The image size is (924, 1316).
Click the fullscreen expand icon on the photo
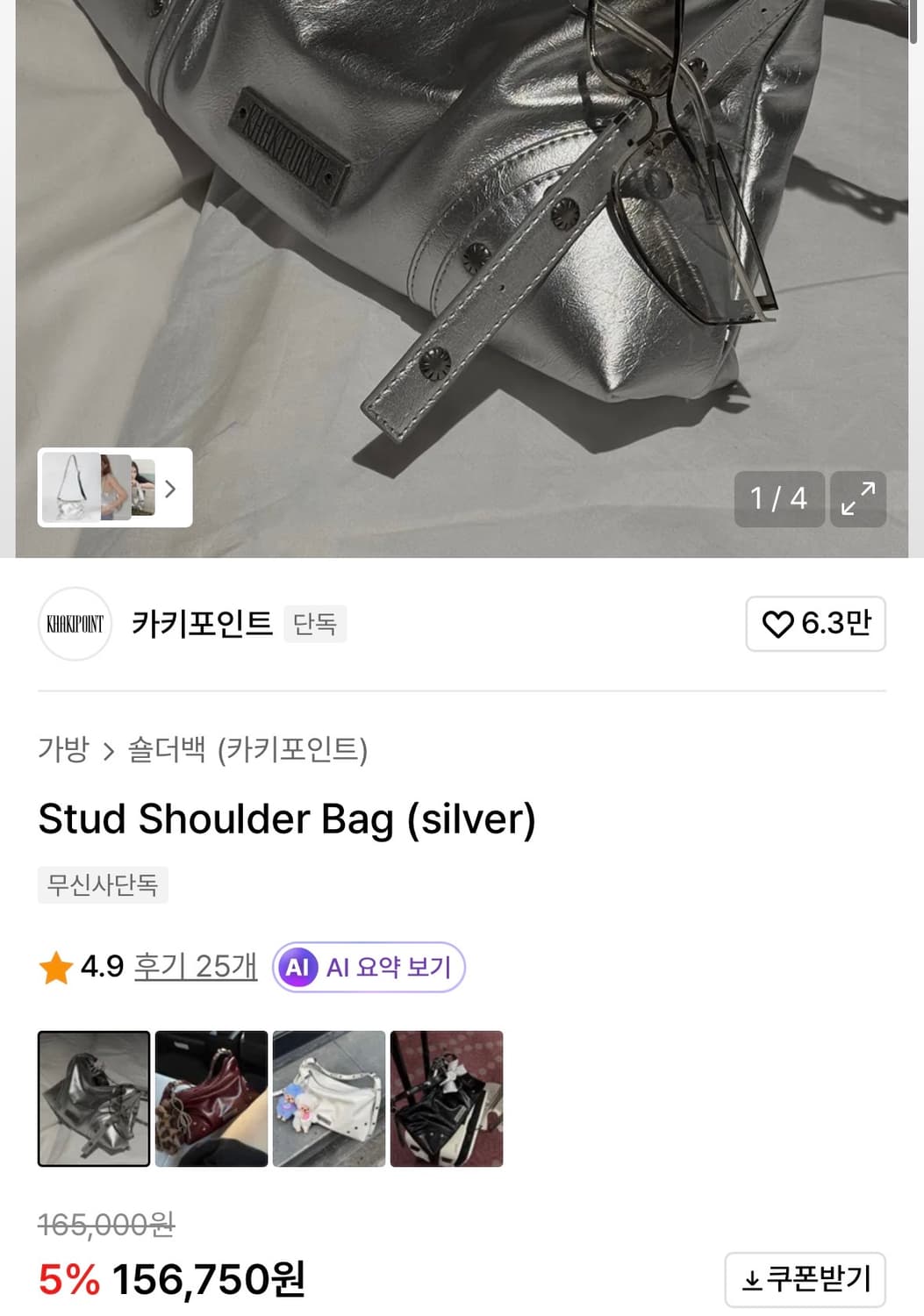[857, 499]
